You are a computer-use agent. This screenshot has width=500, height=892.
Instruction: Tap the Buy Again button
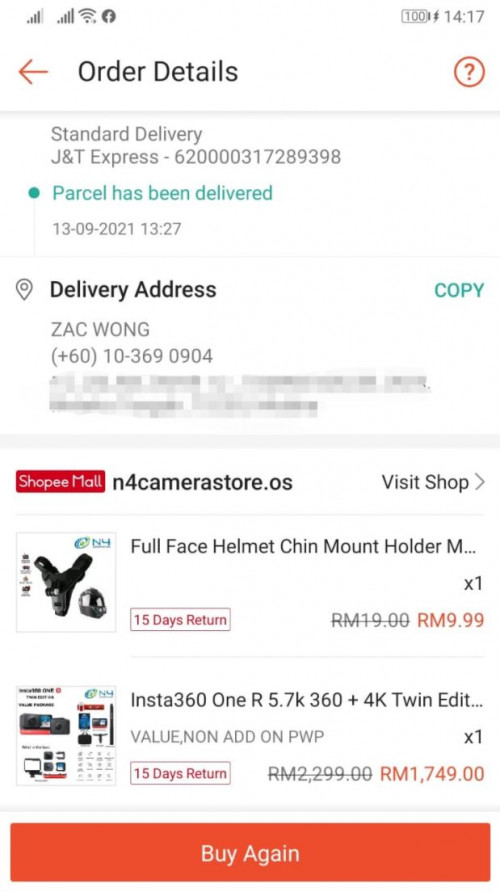(x=250, y=853)
